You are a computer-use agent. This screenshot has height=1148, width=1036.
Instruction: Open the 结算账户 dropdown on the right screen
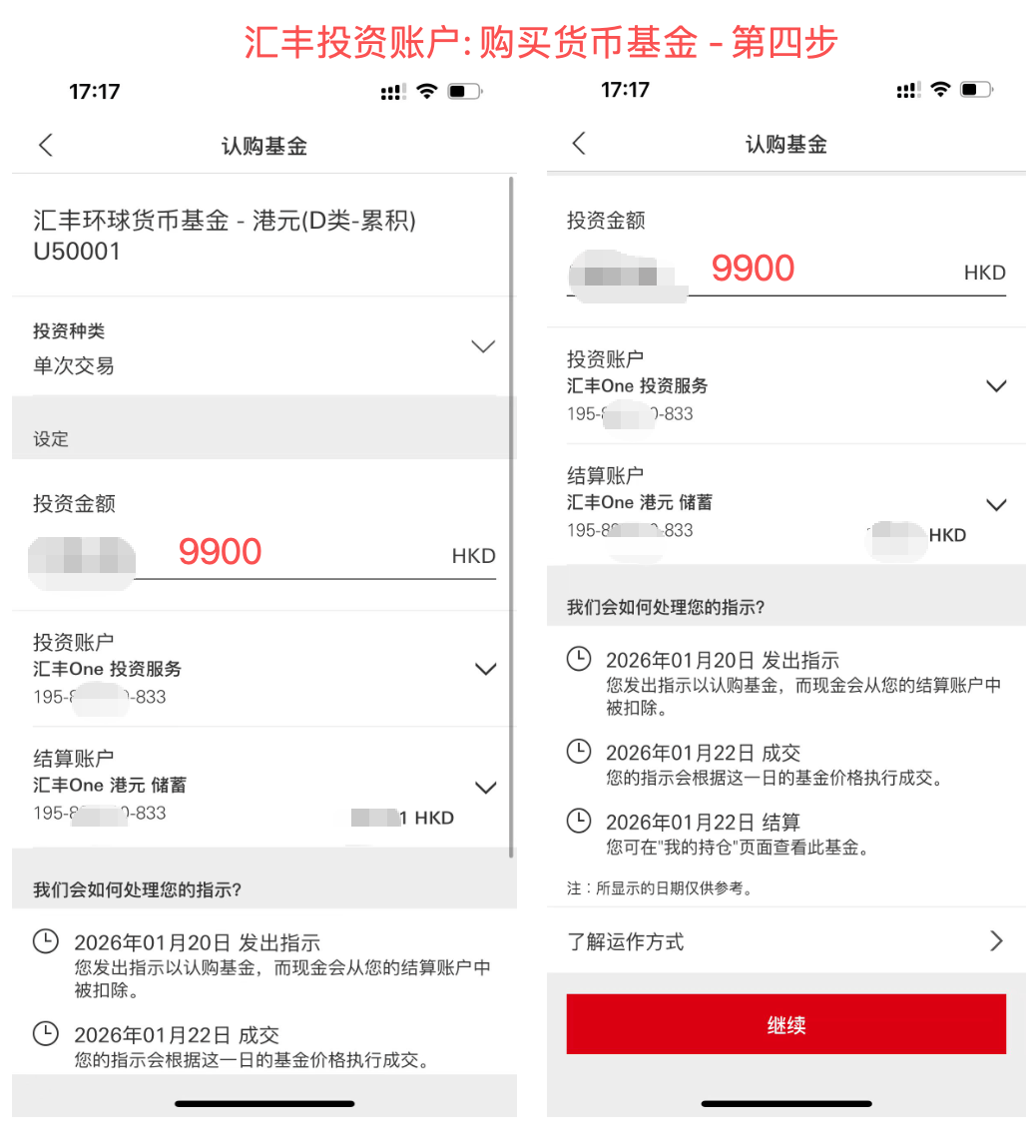point(997,504)
